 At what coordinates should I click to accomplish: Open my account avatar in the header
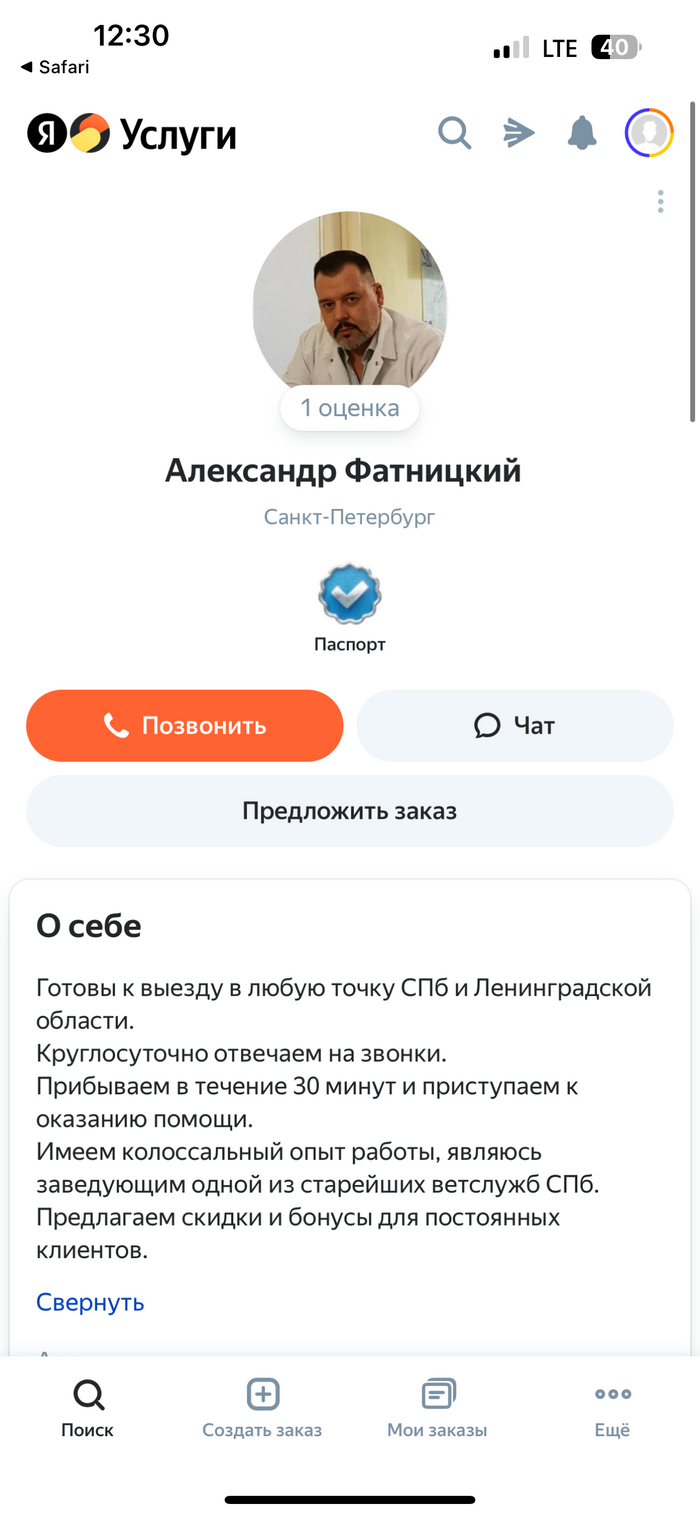click(x=649, y=132)
